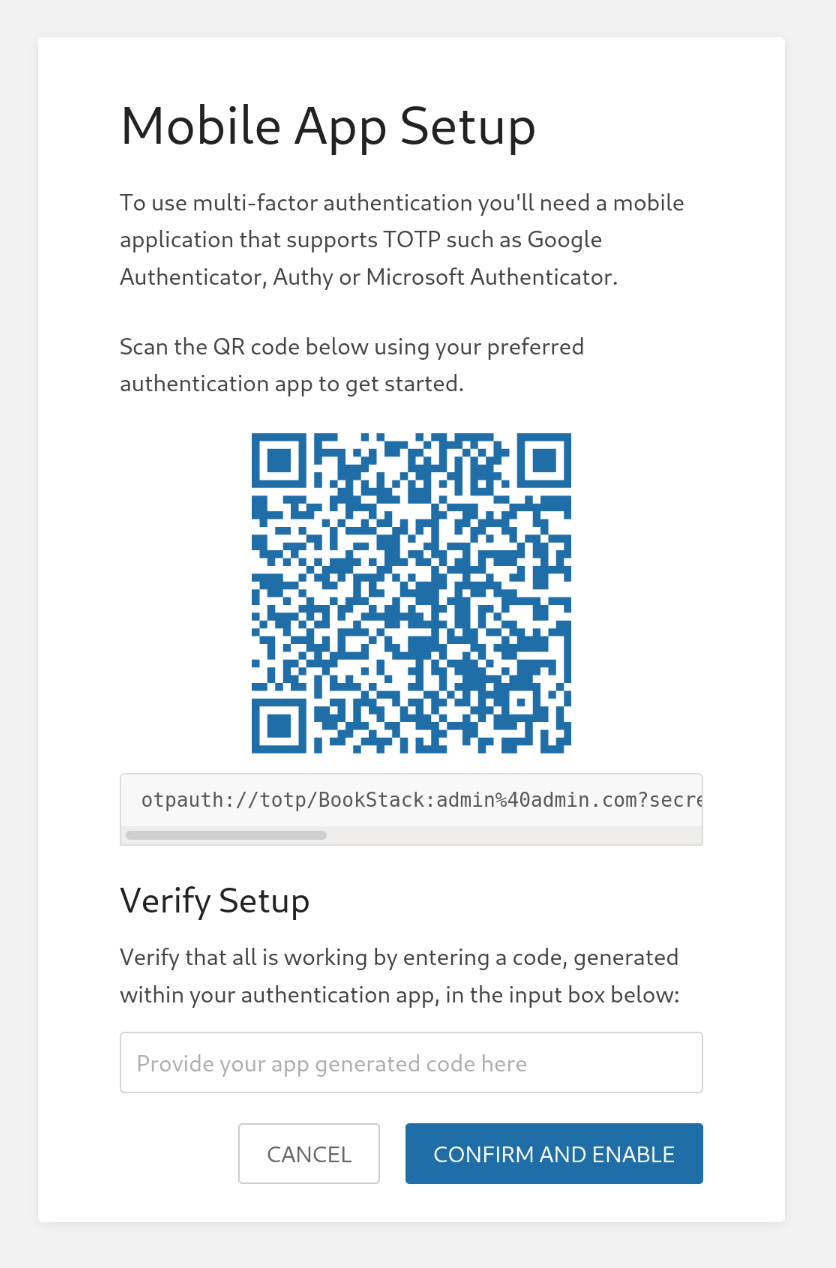
Task: Click the Mobile App Setup heading
Action: pyautogui.click(x=328, y=126)
